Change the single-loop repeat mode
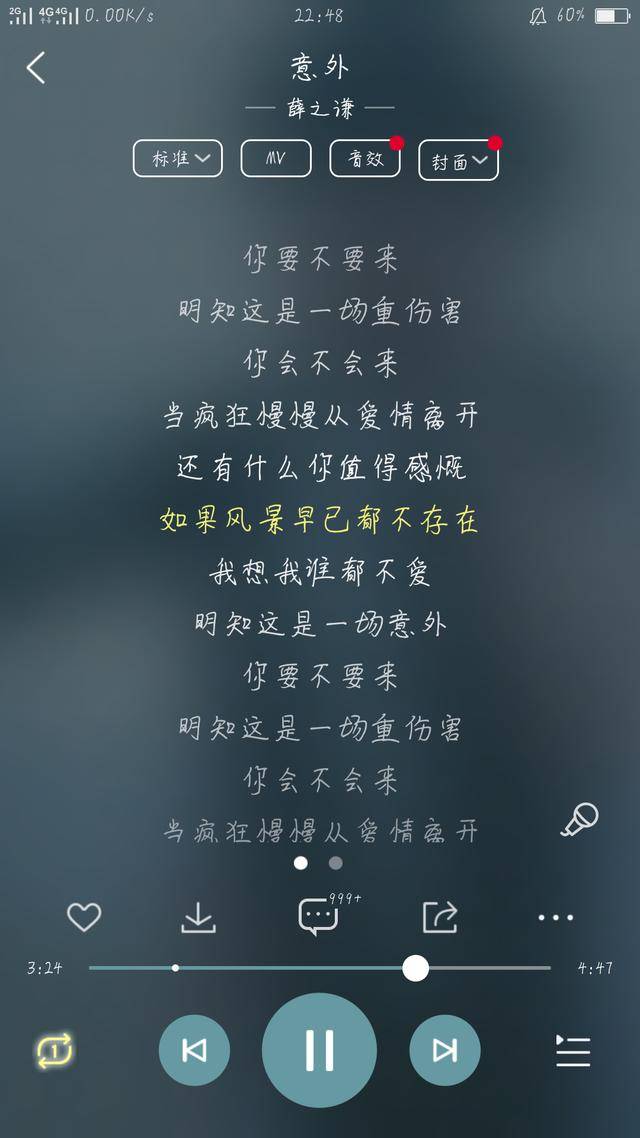This screenshot has height=1138, width=640. [55, 1050]
